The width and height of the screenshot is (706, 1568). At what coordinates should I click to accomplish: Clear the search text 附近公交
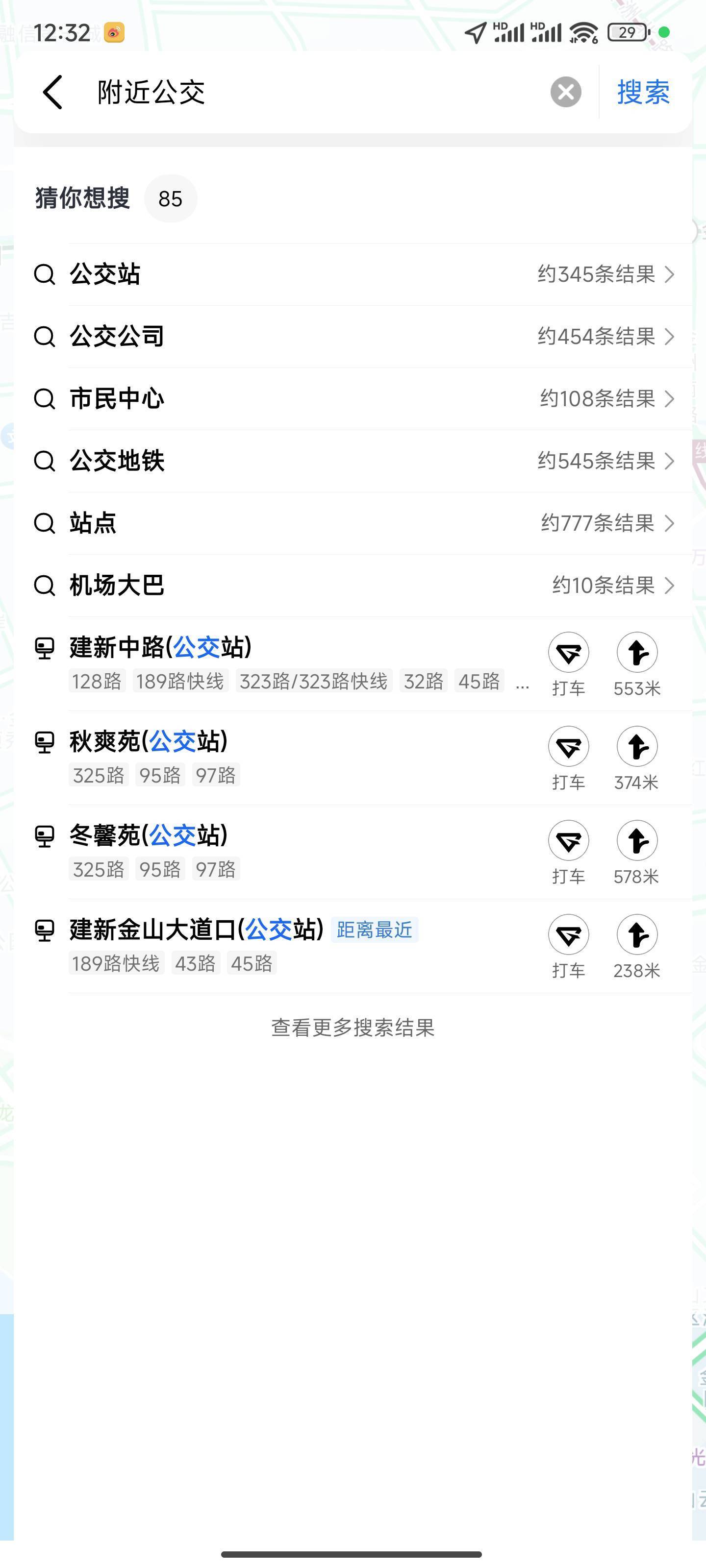coord(565,93)
